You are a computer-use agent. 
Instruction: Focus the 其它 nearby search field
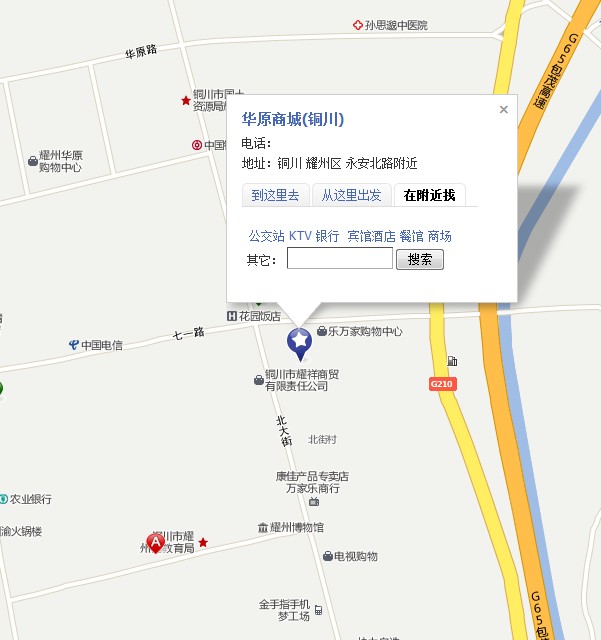coord(339,259)
